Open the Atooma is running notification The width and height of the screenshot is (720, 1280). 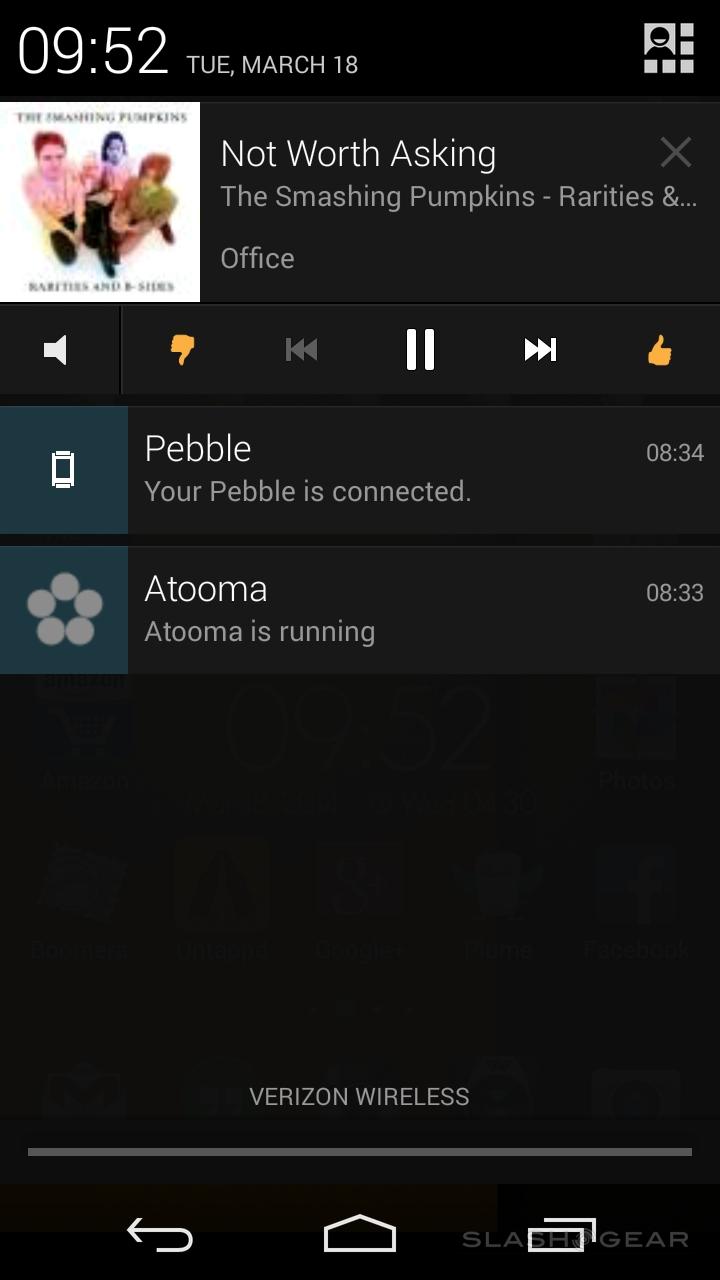(400, 610)
